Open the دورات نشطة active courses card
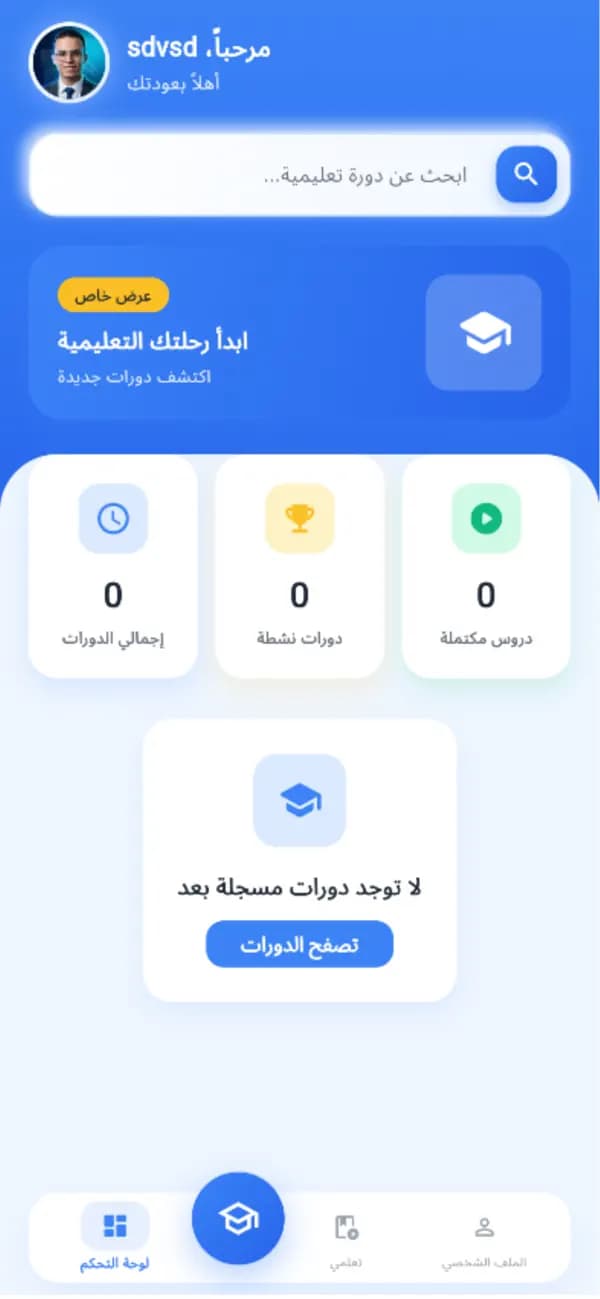The width and height of the screenshot is (600, 1299). [x=300, y=567]
